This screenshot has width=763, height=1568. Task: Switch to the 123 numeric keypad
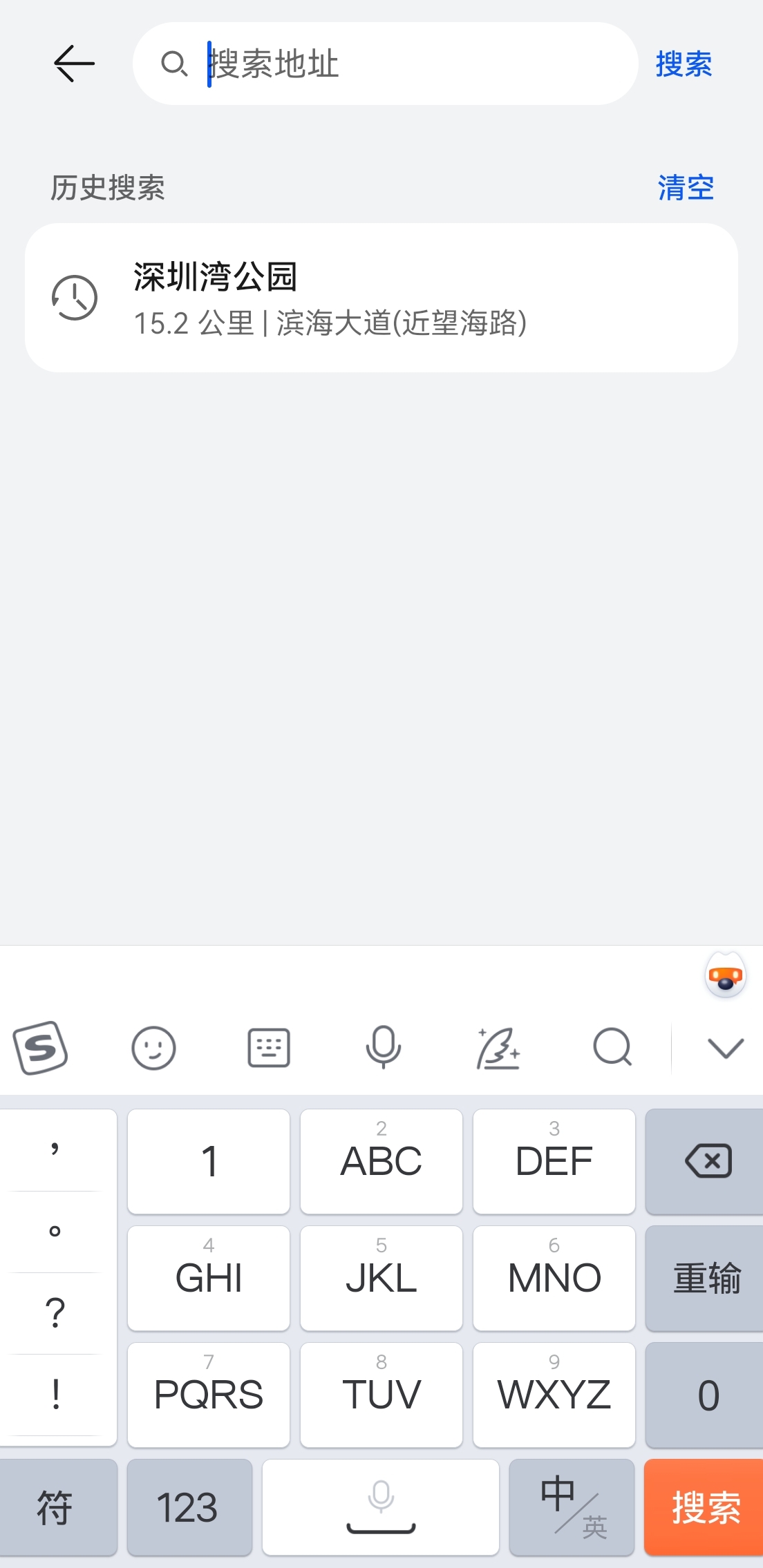pos(189,1507)
